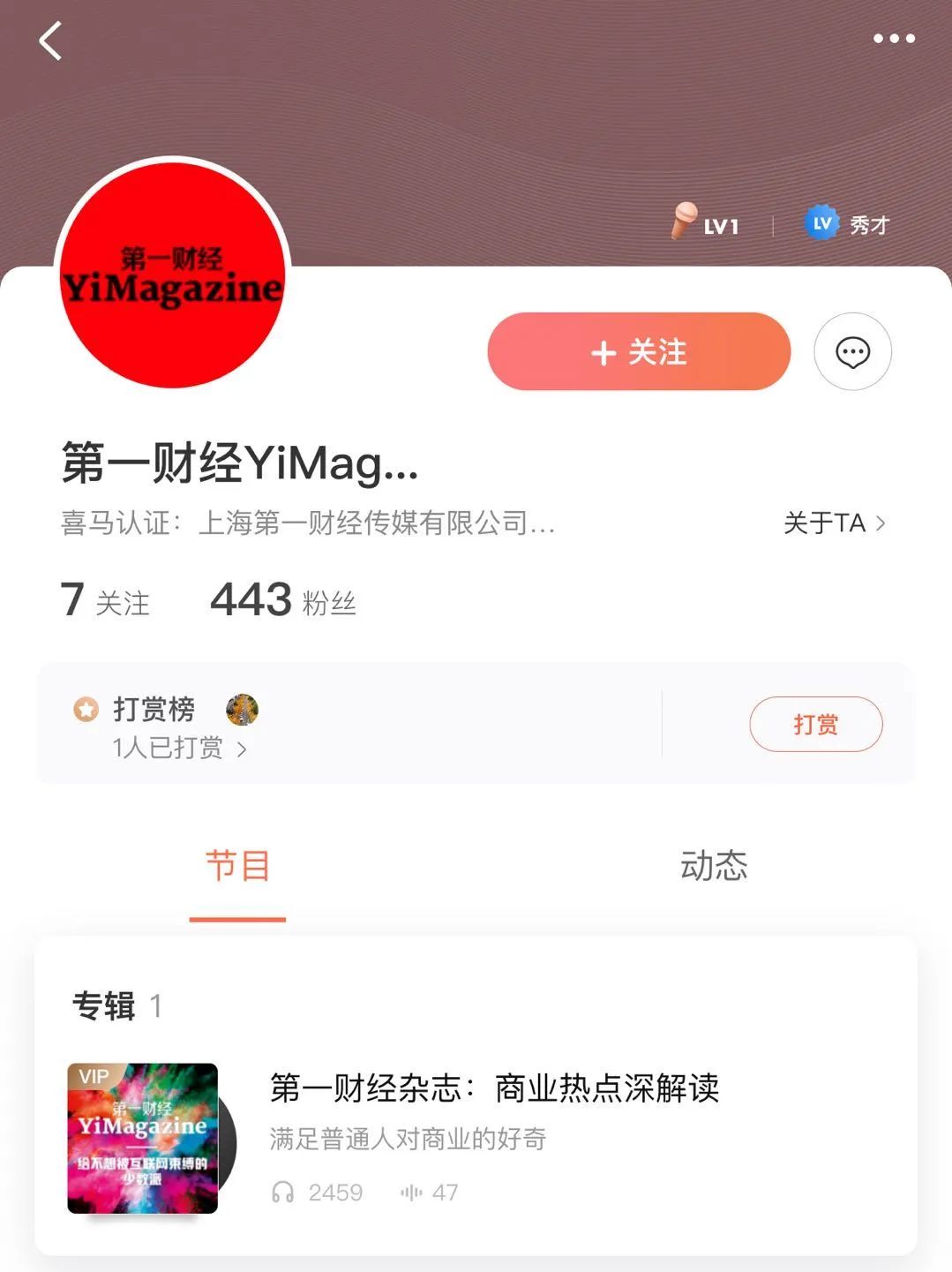Open the three-dot overflow menu
The height and width of the screenshot is (1272, 952).
pyautogui.click(x=893, y=39)
